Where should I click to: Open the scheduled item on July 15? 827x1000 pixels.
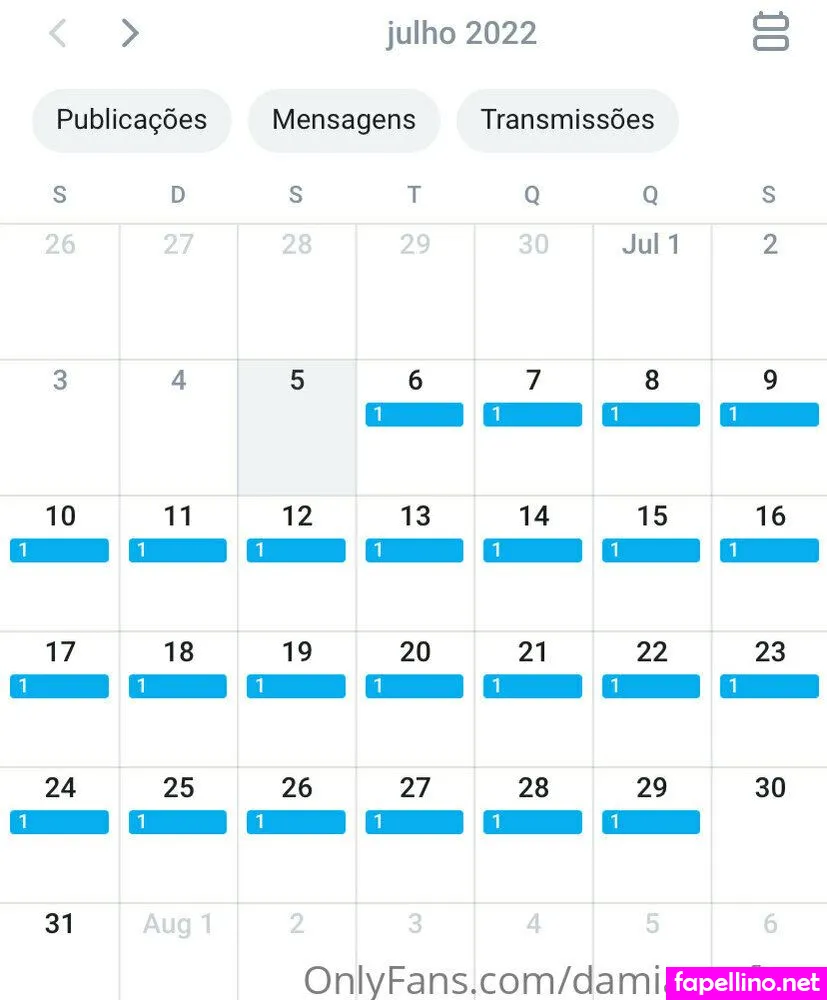(650, 550)
